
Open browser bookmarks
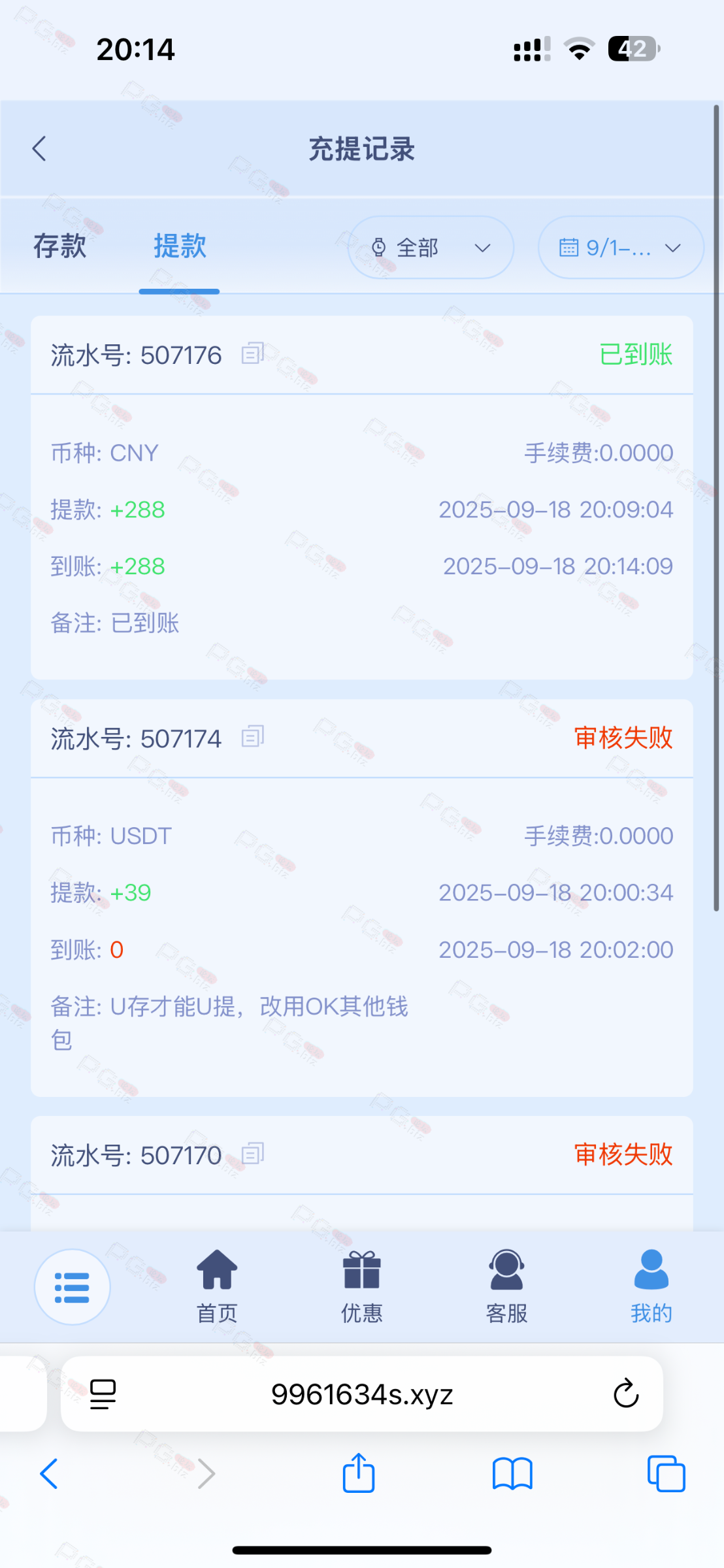pos(512,1474)
